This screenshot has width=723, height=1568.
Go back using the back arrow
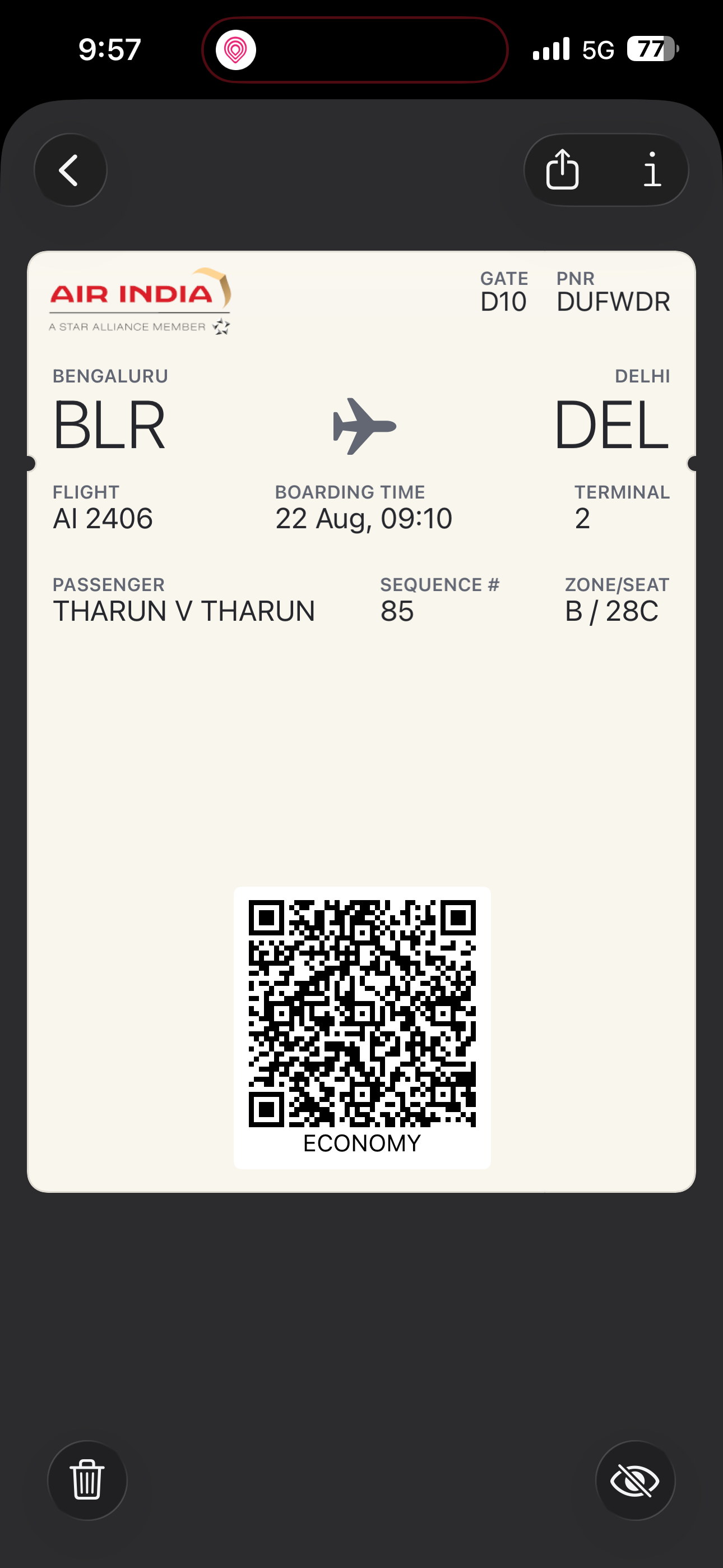[x=70, y=170]
